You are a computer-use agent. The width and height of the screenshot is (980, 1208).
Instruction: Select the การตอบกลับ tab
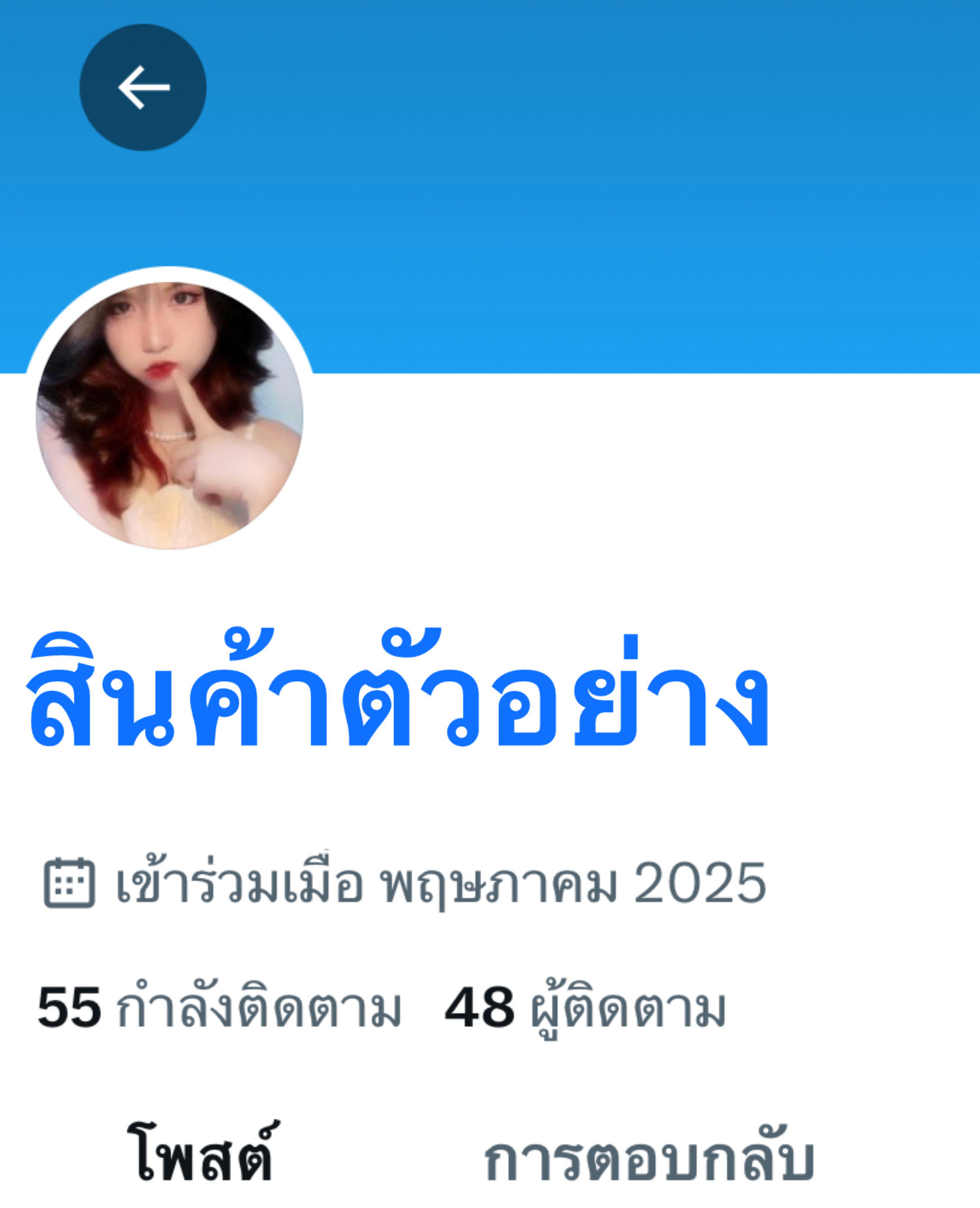tap(649, 1160)
